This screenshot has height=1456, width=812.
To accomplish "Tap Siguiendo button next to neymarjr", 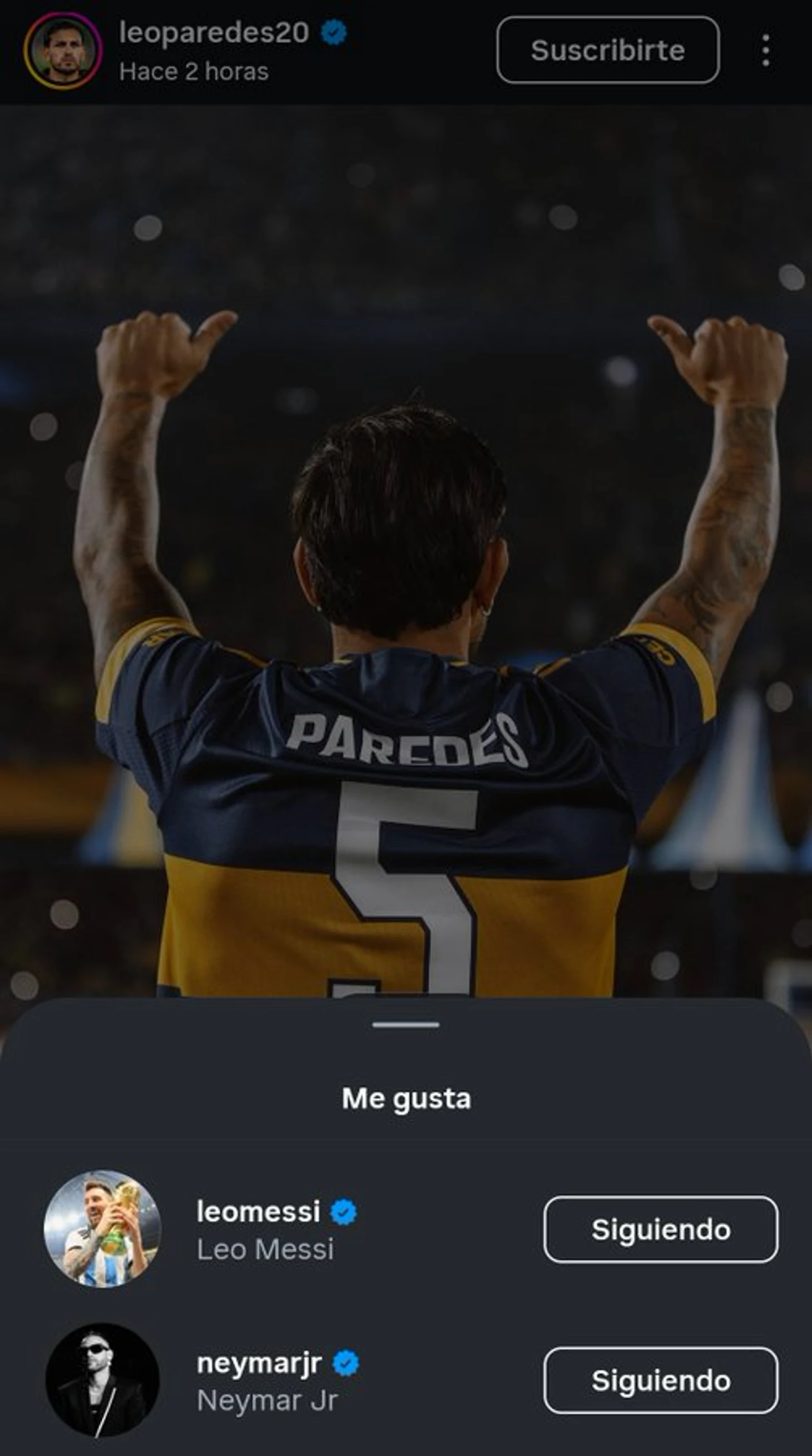I will click(661, 1380).
